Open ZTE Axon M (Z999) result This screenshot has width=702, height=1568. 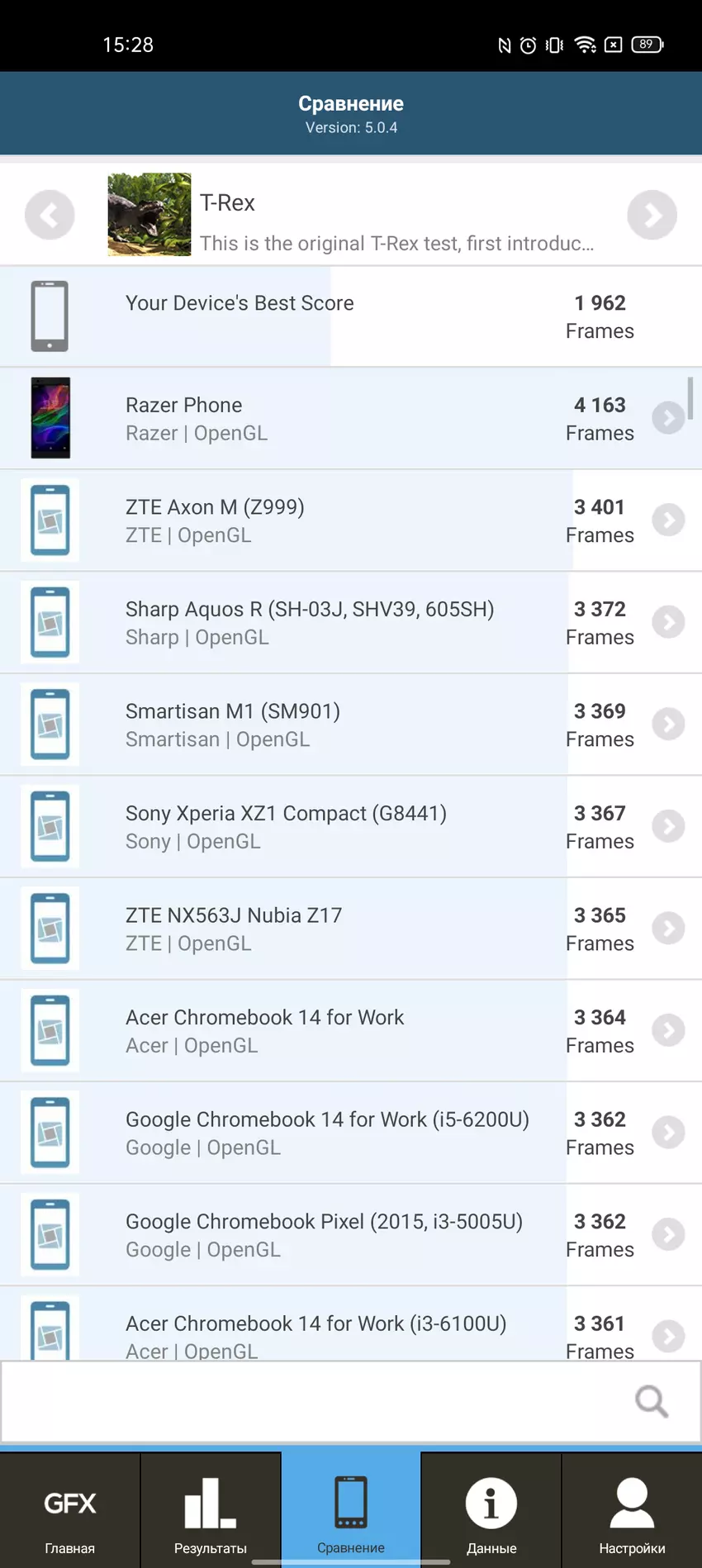(x=668, y=520)
